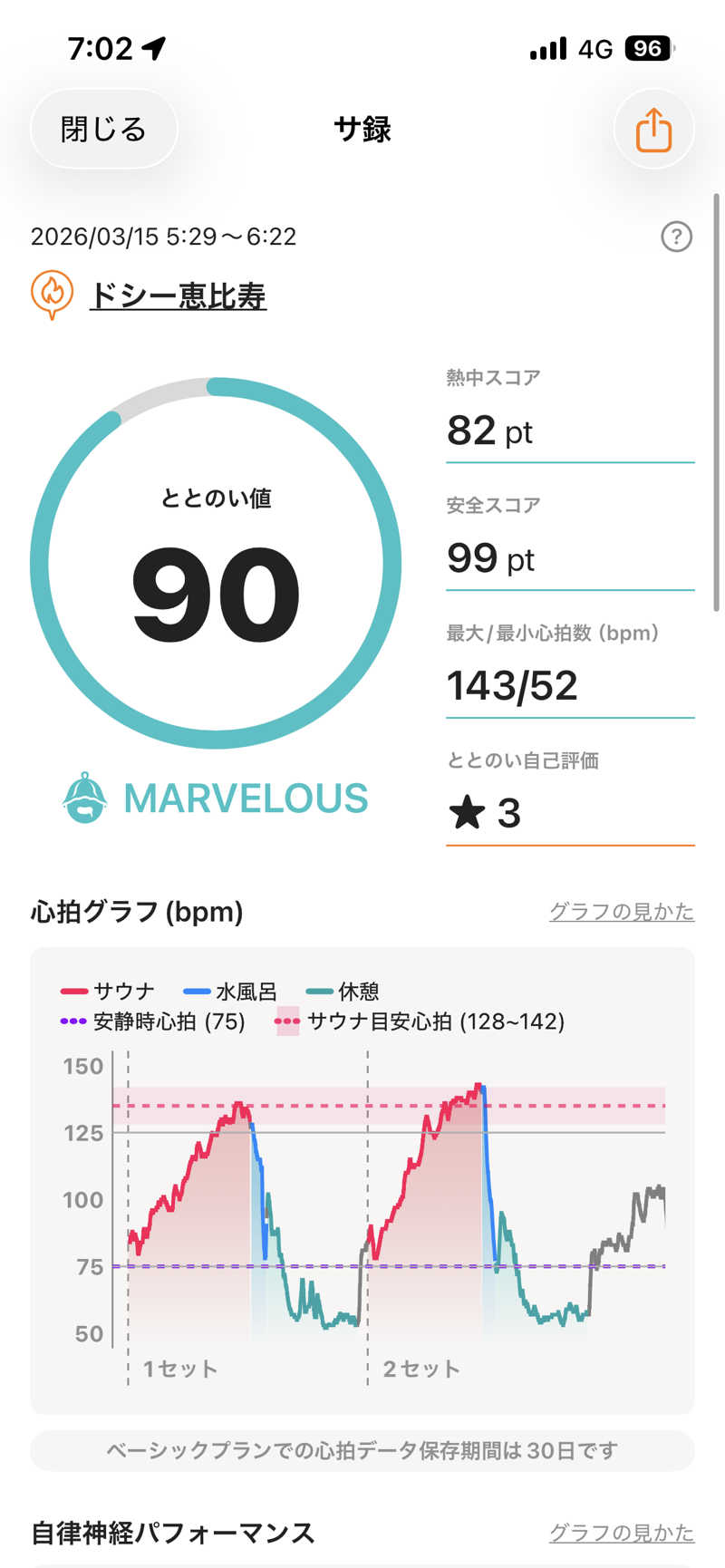The width and height of the screenshot is (725, 1568).
Task: Tap the 閉じる close button
Action: pyautogui.click(x=103, y=130)
